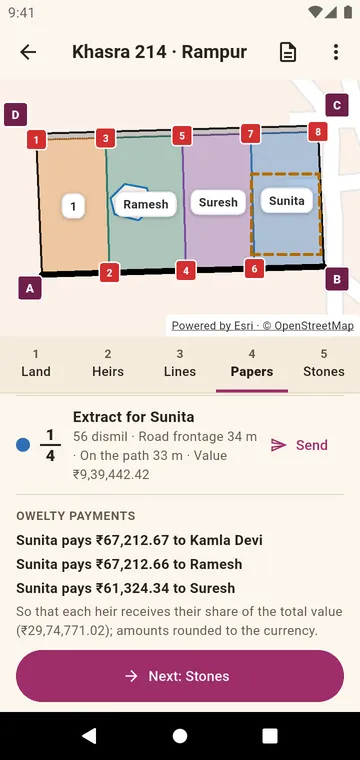Viewport: 360px width, 760px height.
Task: Open the overflow menu
Action: pyautogui.click(x=336, y=52)
